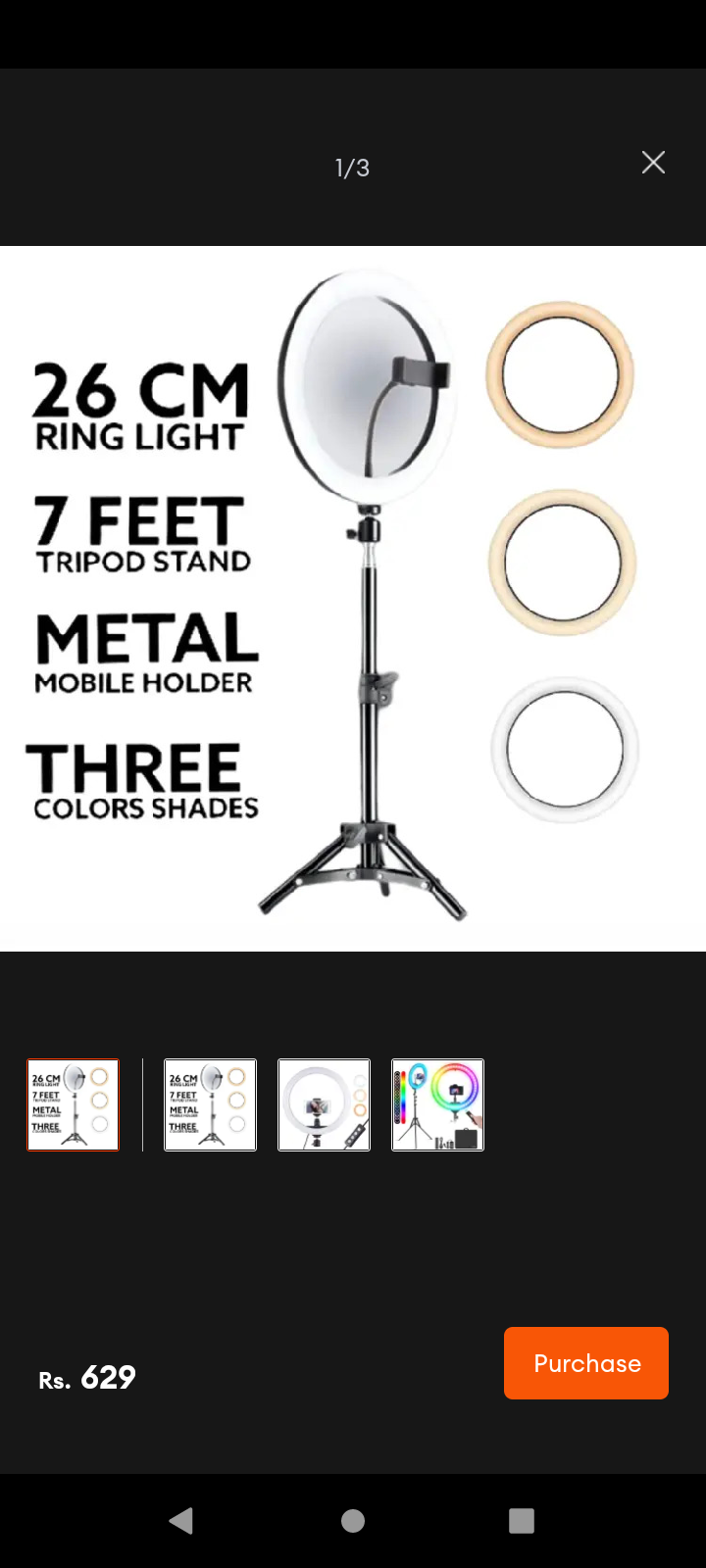View the RGB colorful ring light thumbnail
The width and height of the screenshot is (706, 1568).
tap(437, 1104)
